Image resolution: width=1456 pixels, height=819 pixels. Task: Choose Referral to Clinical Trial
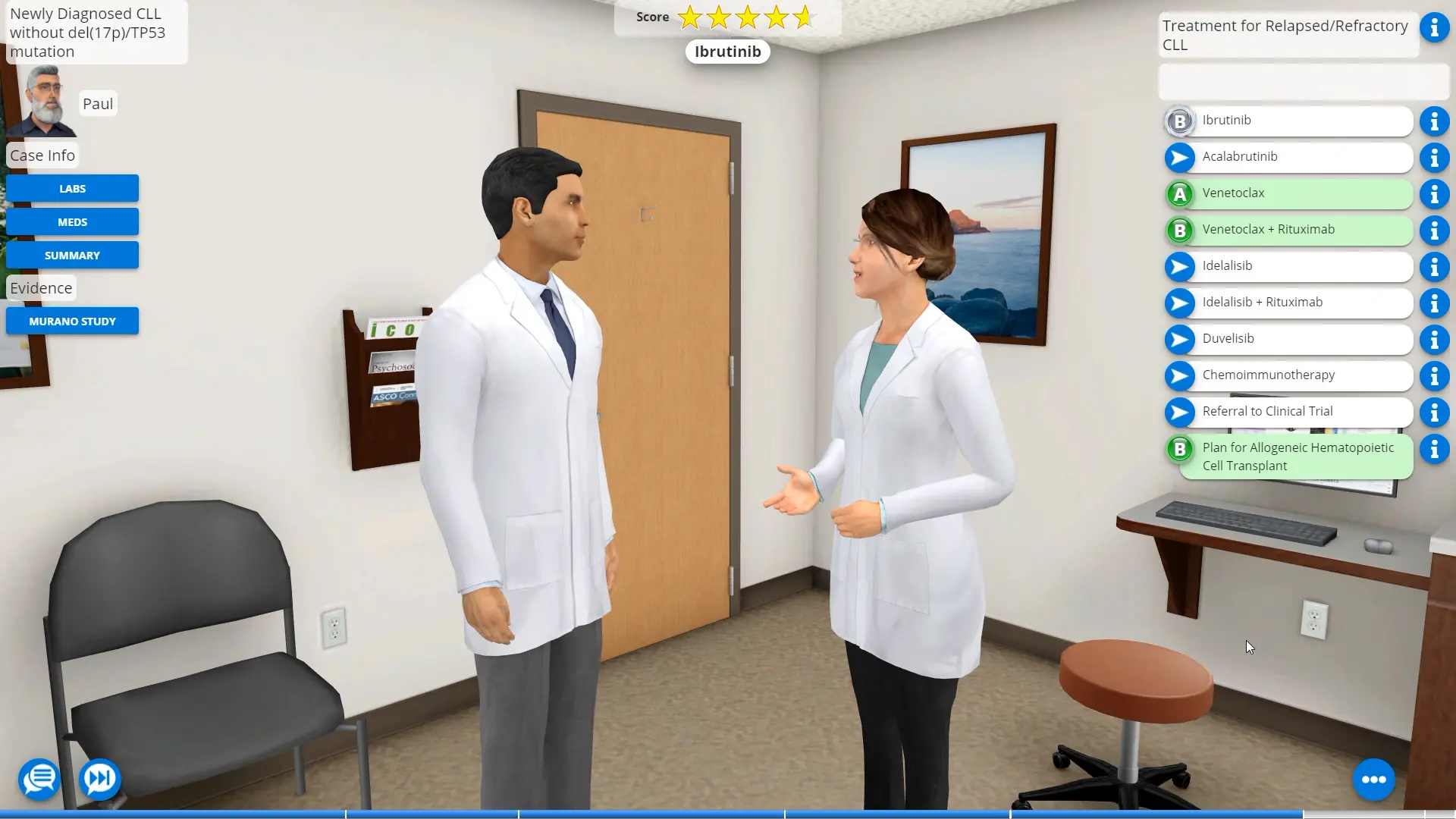[x=1289, y=412]
